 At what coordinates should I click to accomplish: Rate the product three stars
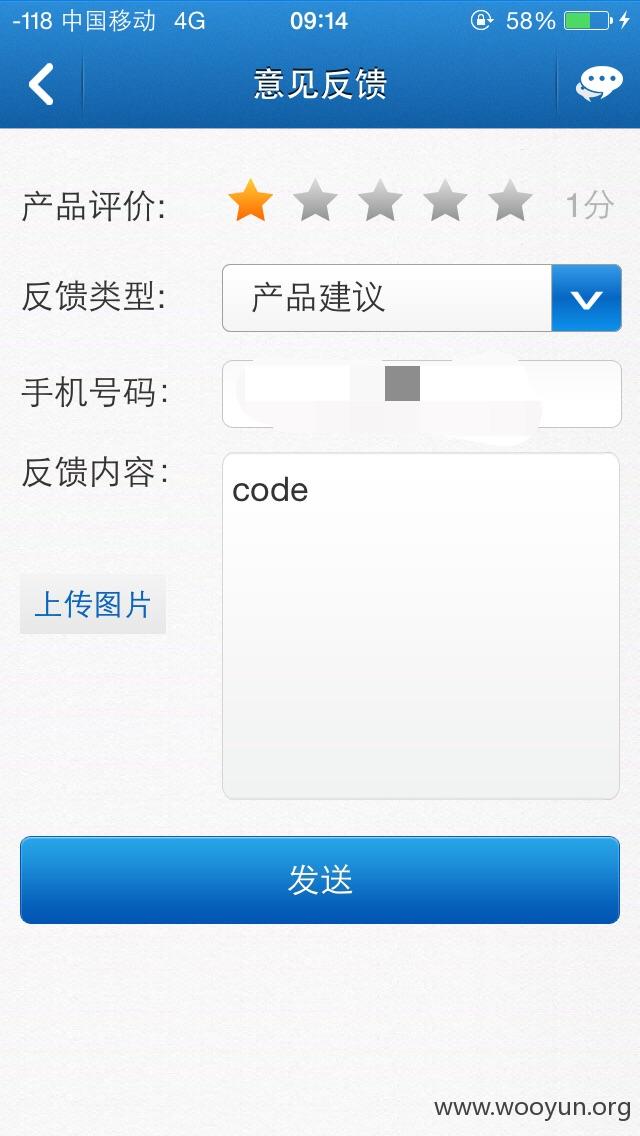[381, 201]
